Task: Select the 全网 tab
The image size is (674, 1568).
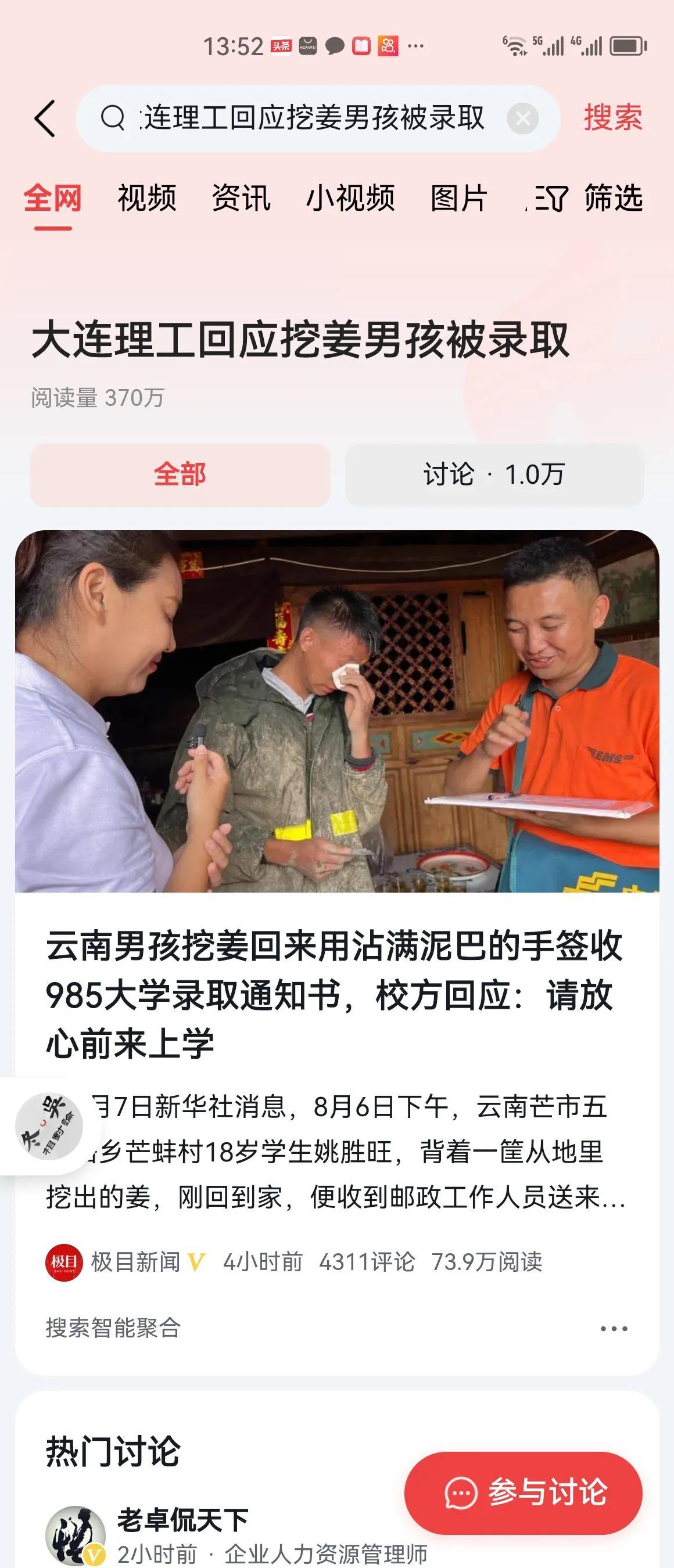Action: [52, 199]
